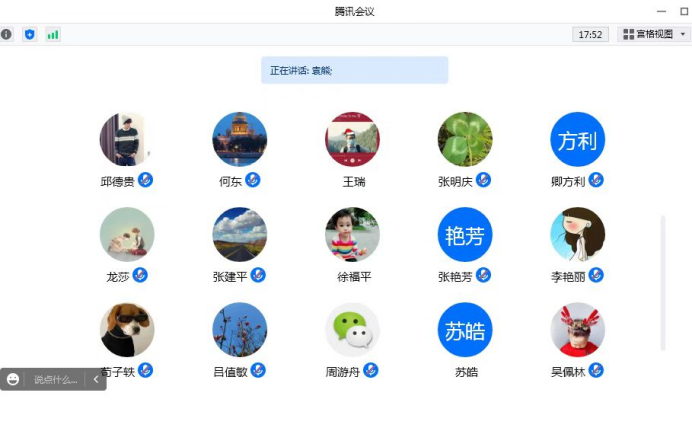The width and height of the screenshot is (692, 447).
Task: Select participant 何东
Action: [x=240, y=139]
